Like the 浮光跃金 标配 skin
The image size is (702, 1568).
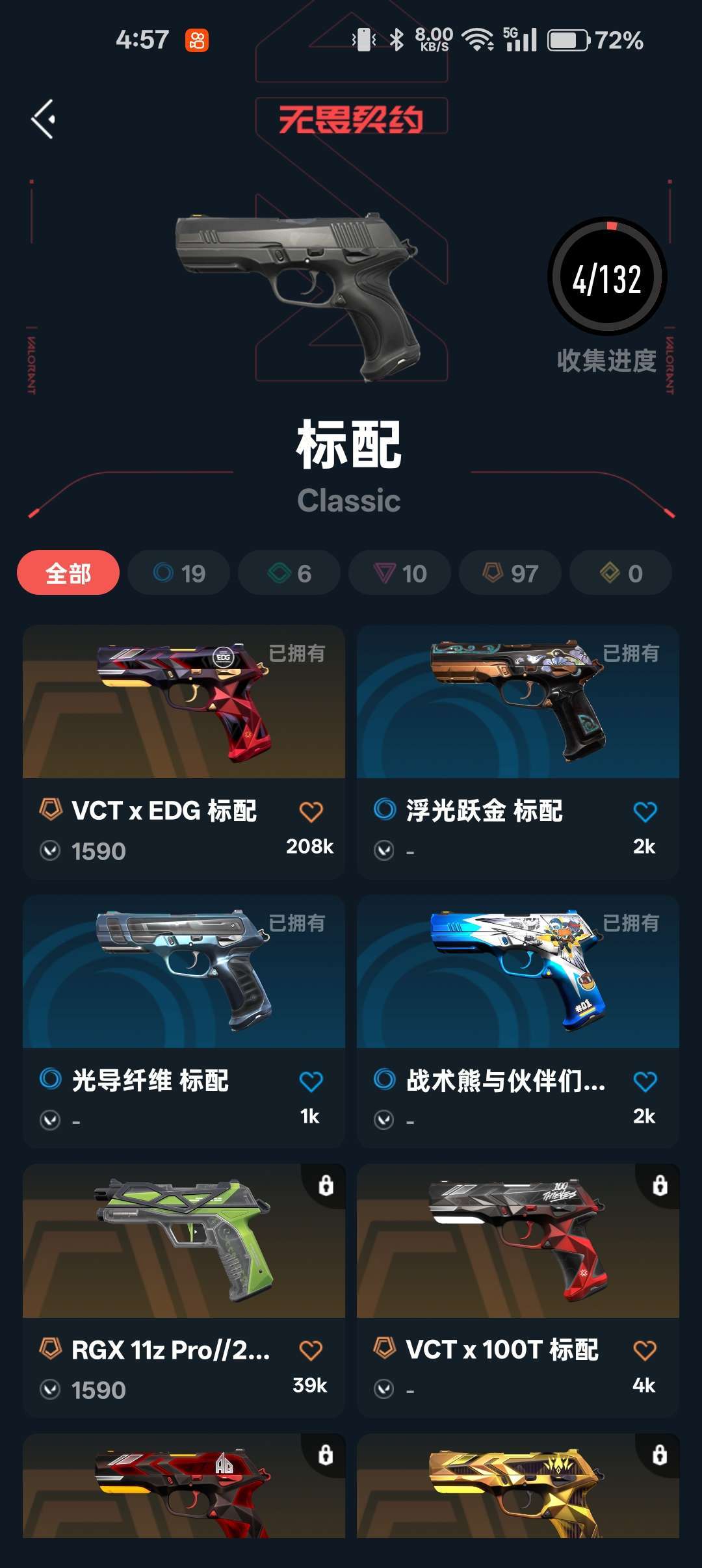tap(645, 811)
